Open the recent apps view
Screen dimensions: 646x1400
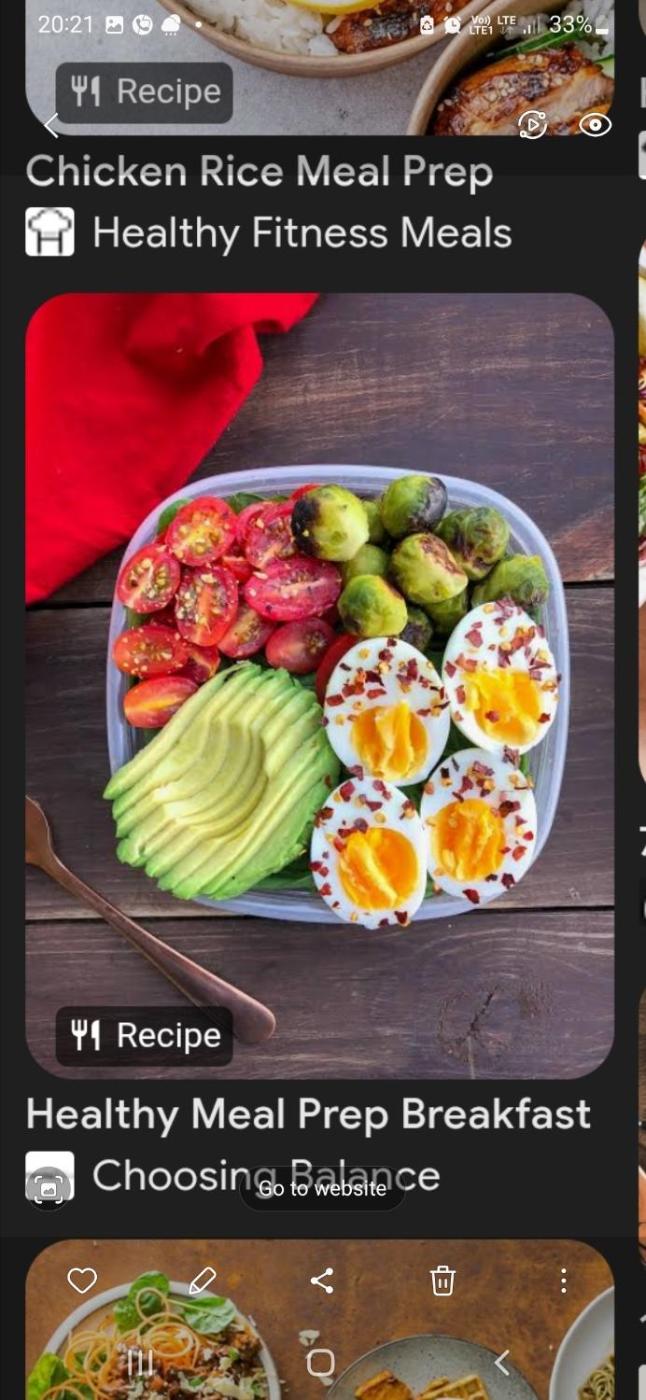pyautogui.click(x=140, y=1362)
